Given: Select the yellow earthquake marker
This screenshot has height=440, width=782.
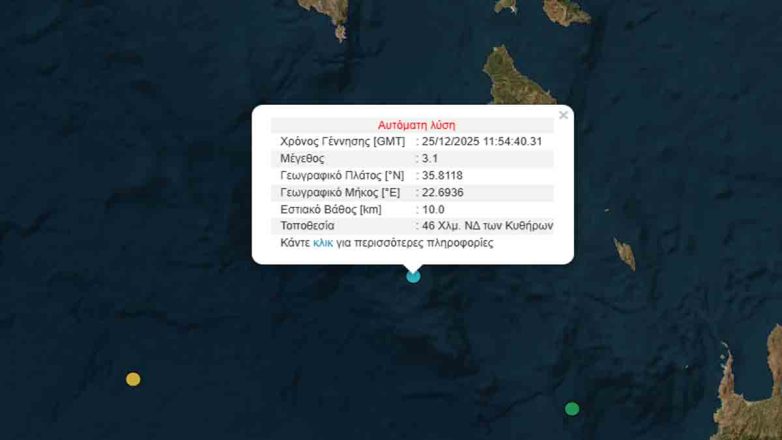Looking at the screenshot, I should 133,379.
